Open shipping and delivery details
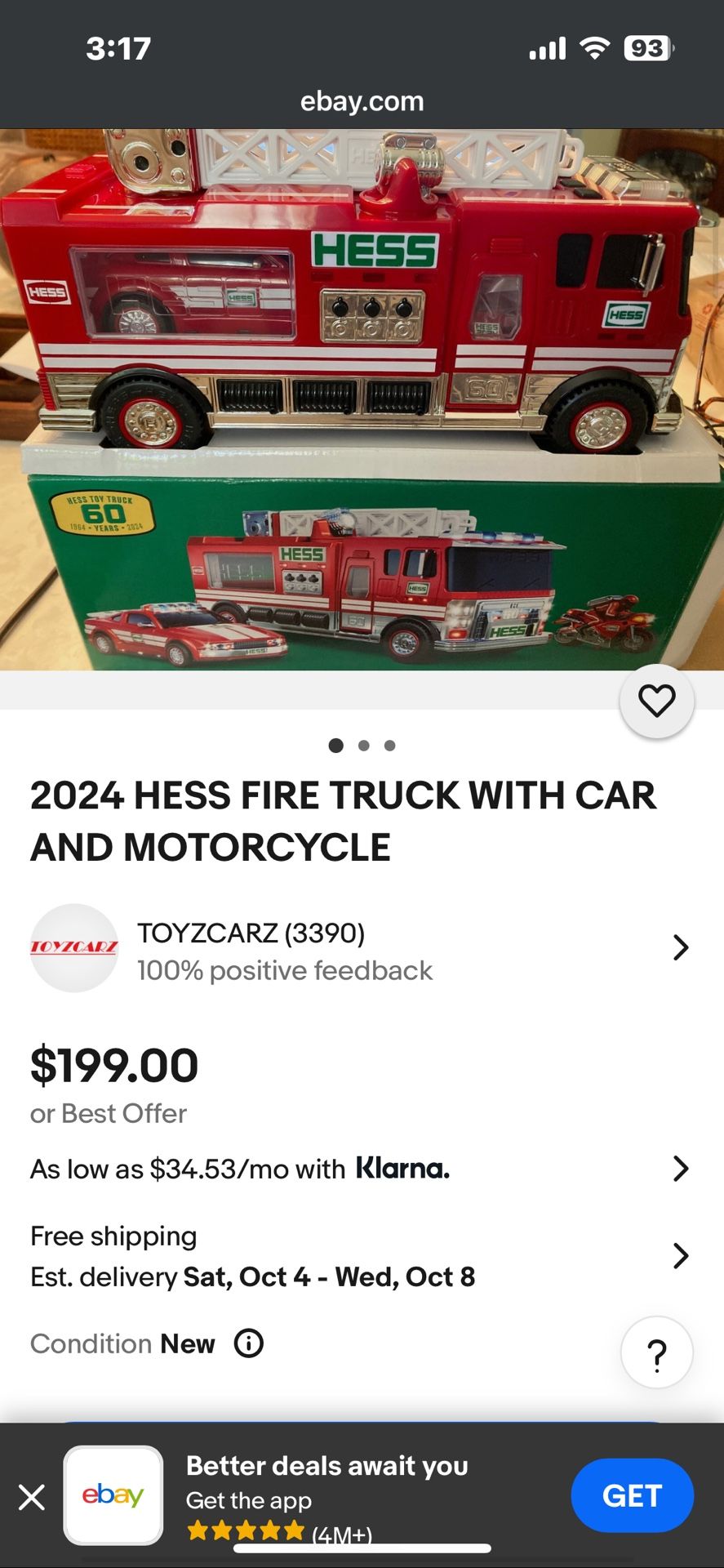The image size is (724, 1568). point(362,1256)
